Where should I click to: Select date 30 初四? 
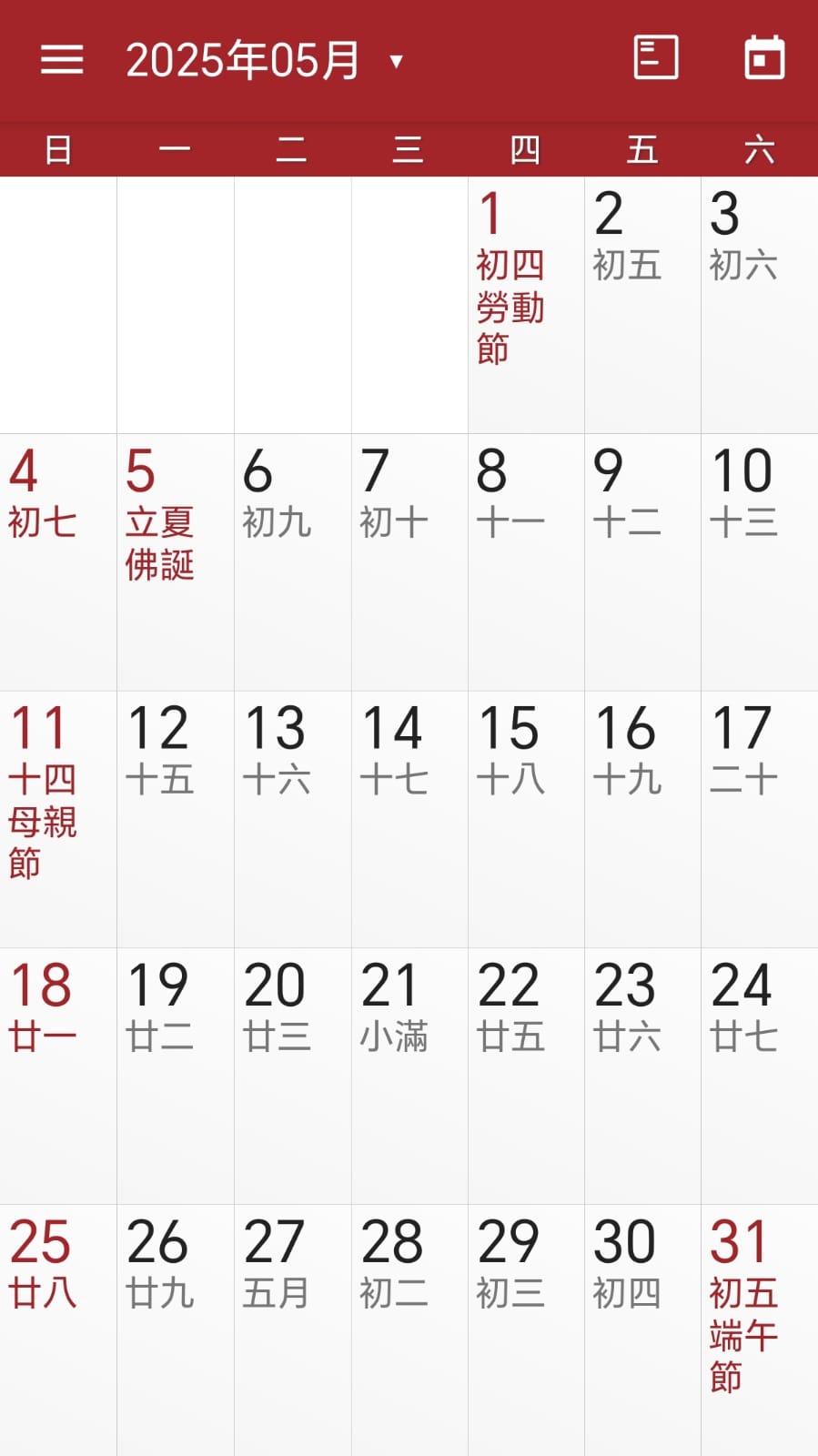[x=642, y=1330]
